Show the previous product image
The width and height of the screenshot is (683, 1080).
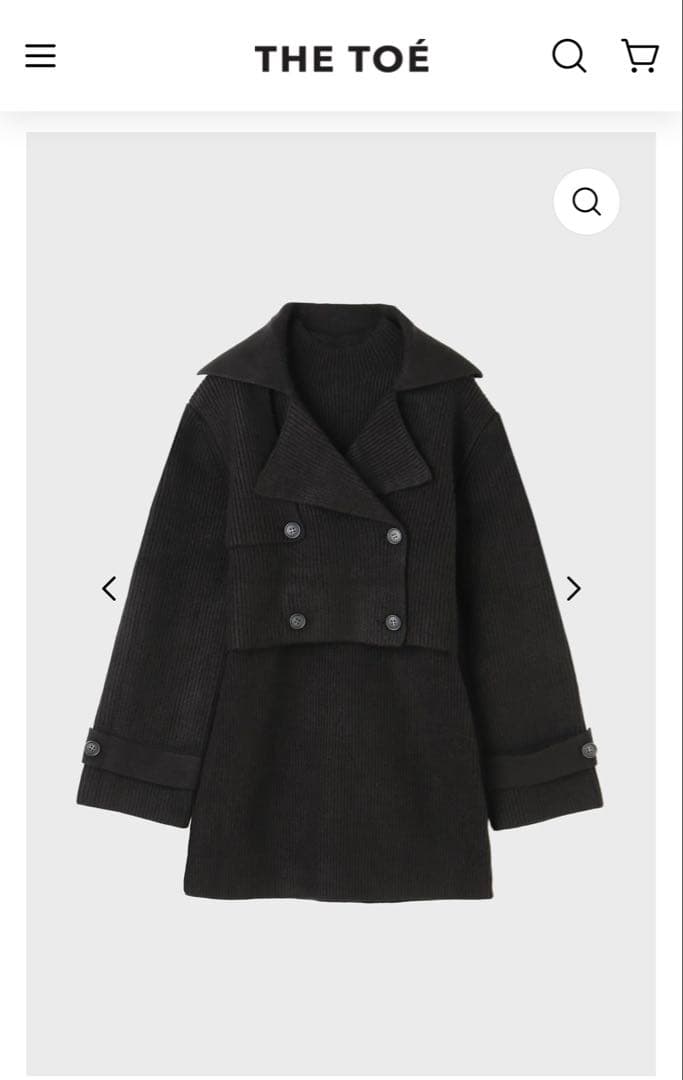pyautogui.click(x=109, y=589)
